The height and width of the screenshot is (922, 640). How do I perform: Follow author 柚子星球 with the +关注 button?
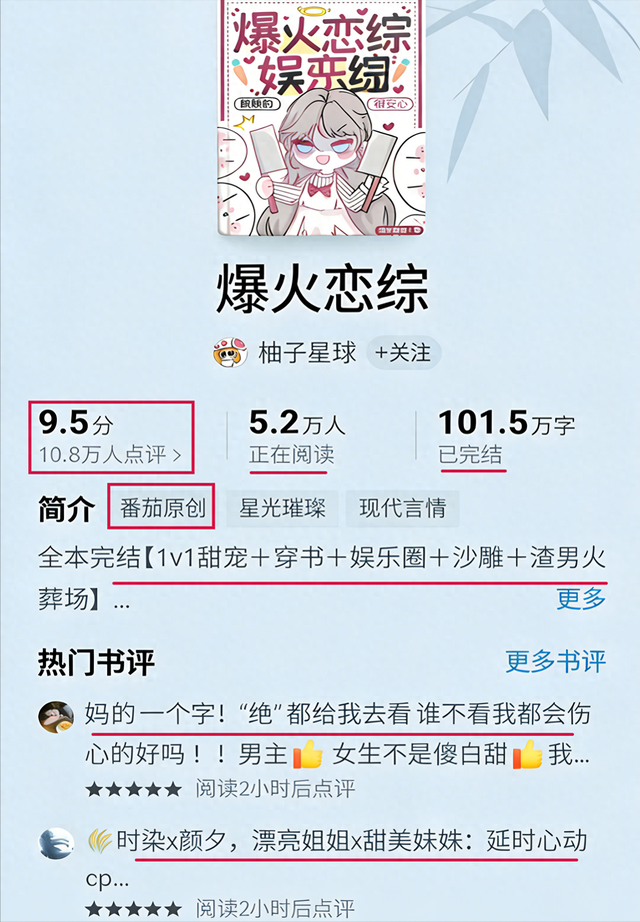coord(403,353)
